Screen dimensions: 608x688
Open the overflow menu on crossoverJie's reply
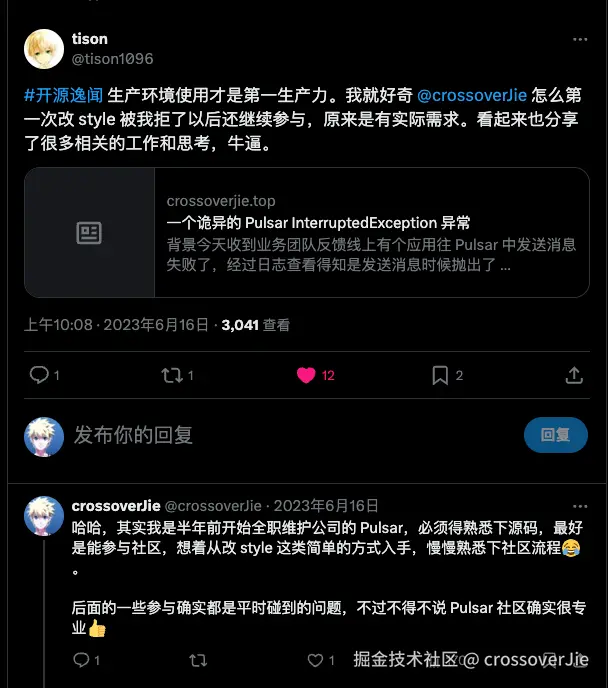(580, 506)
